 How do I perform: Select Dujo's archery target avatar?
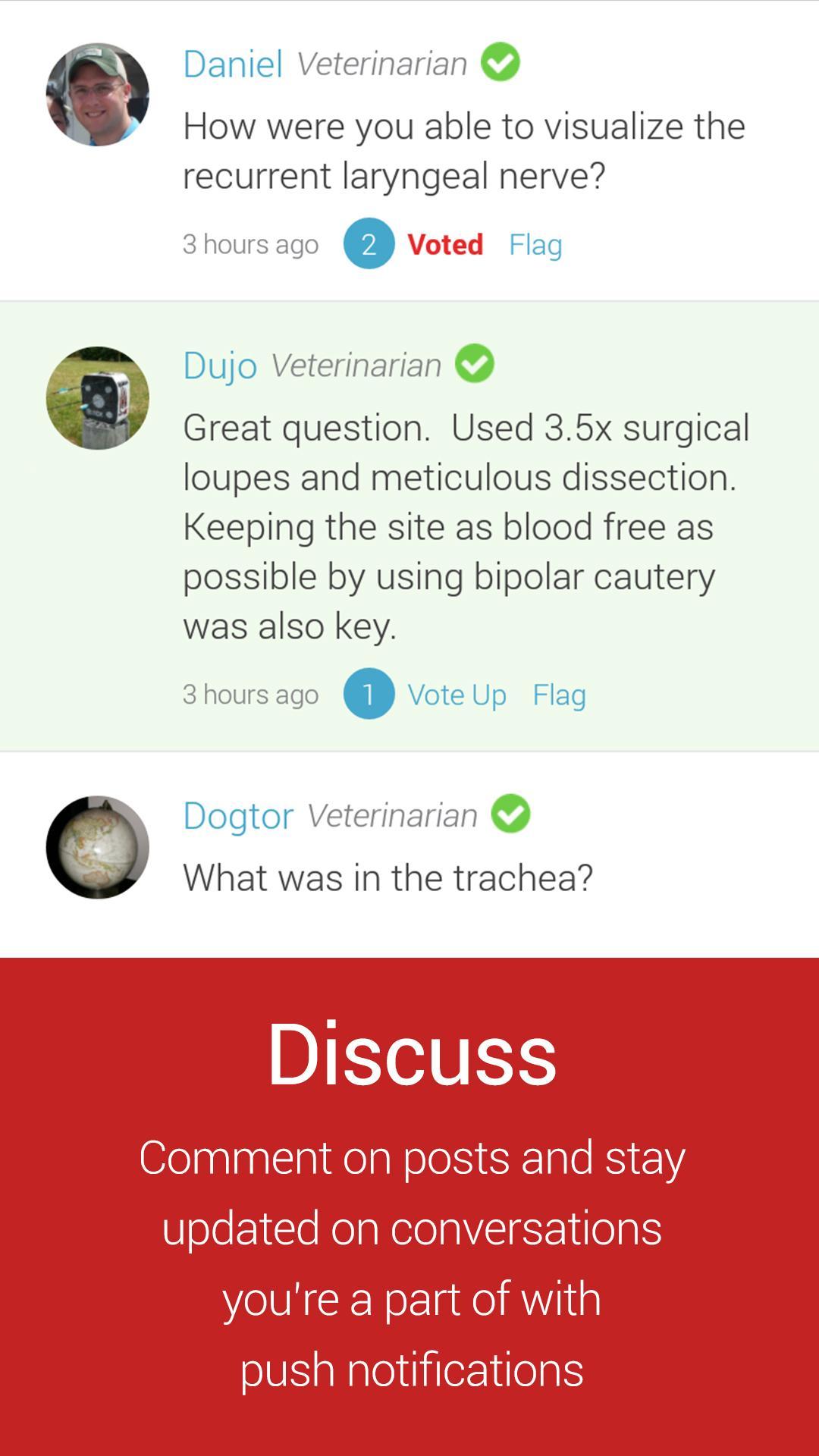click(x=98, y=398)
